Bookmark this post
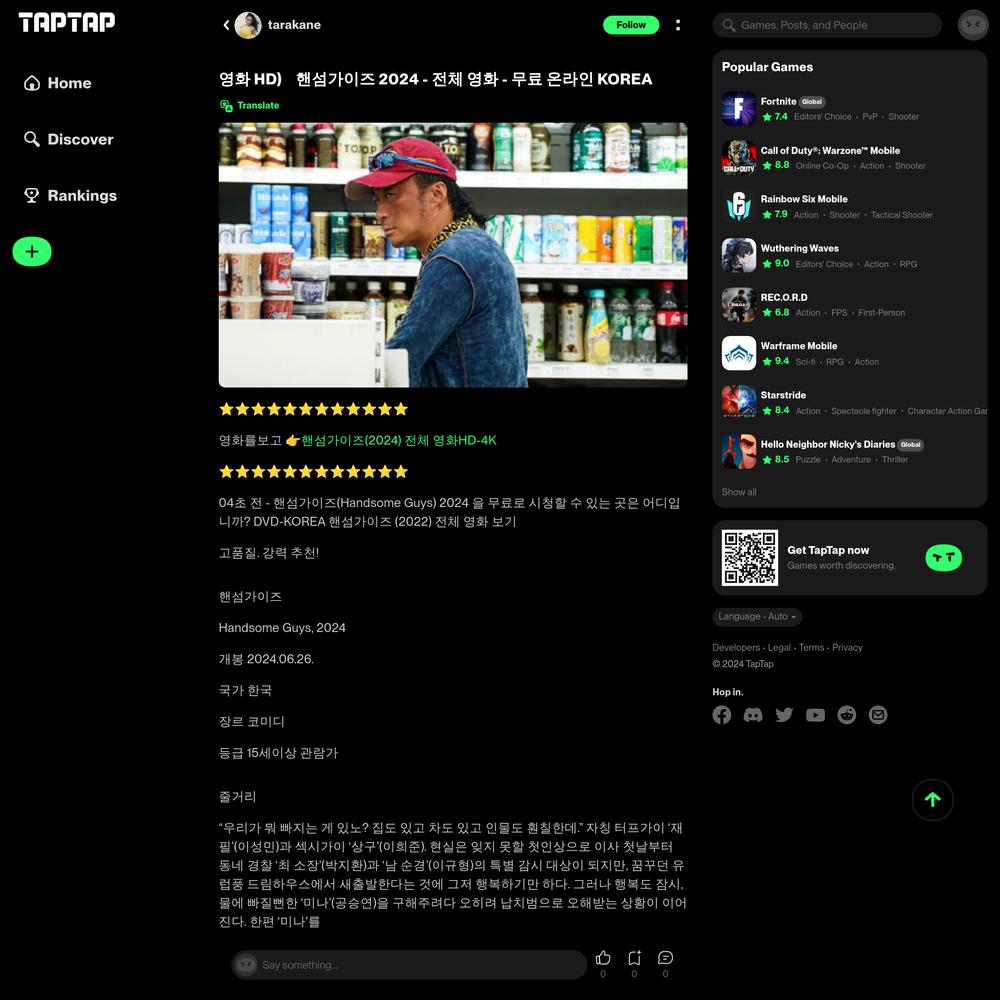The height and width of the screenshot is (1000, 1000). pyautogui.click(x=634, y=958)
